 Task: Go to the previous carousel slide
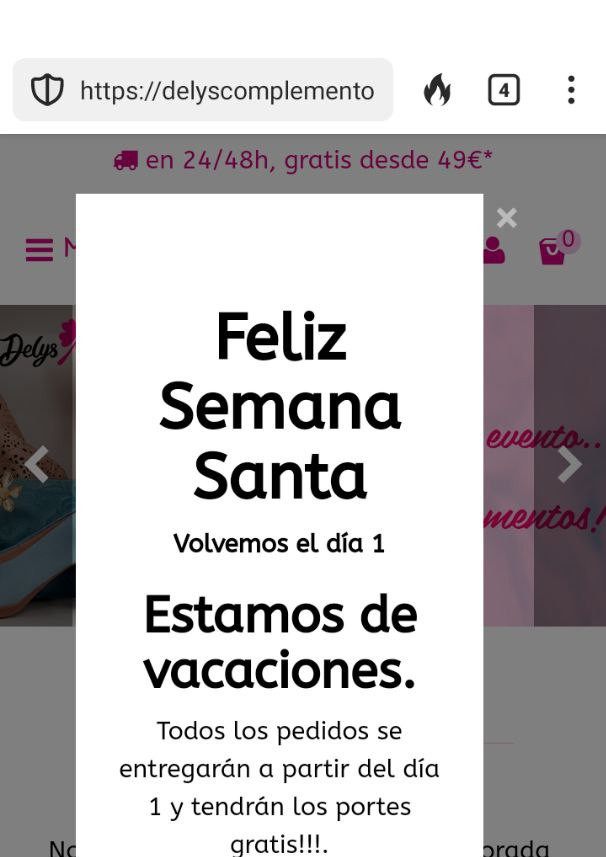[37, 464]
